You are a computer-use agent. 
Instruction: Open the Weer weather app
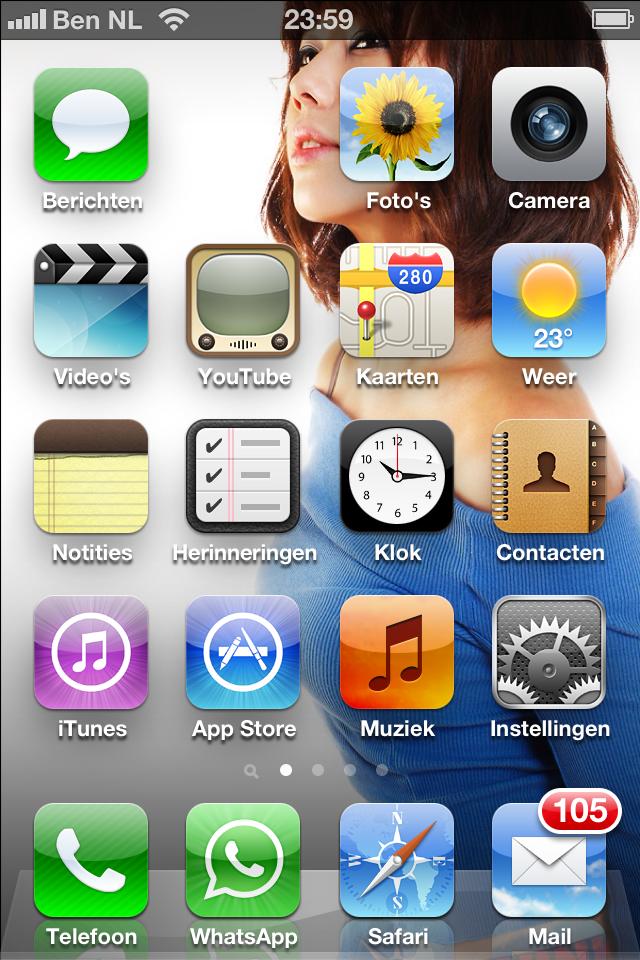coord(549,301)
